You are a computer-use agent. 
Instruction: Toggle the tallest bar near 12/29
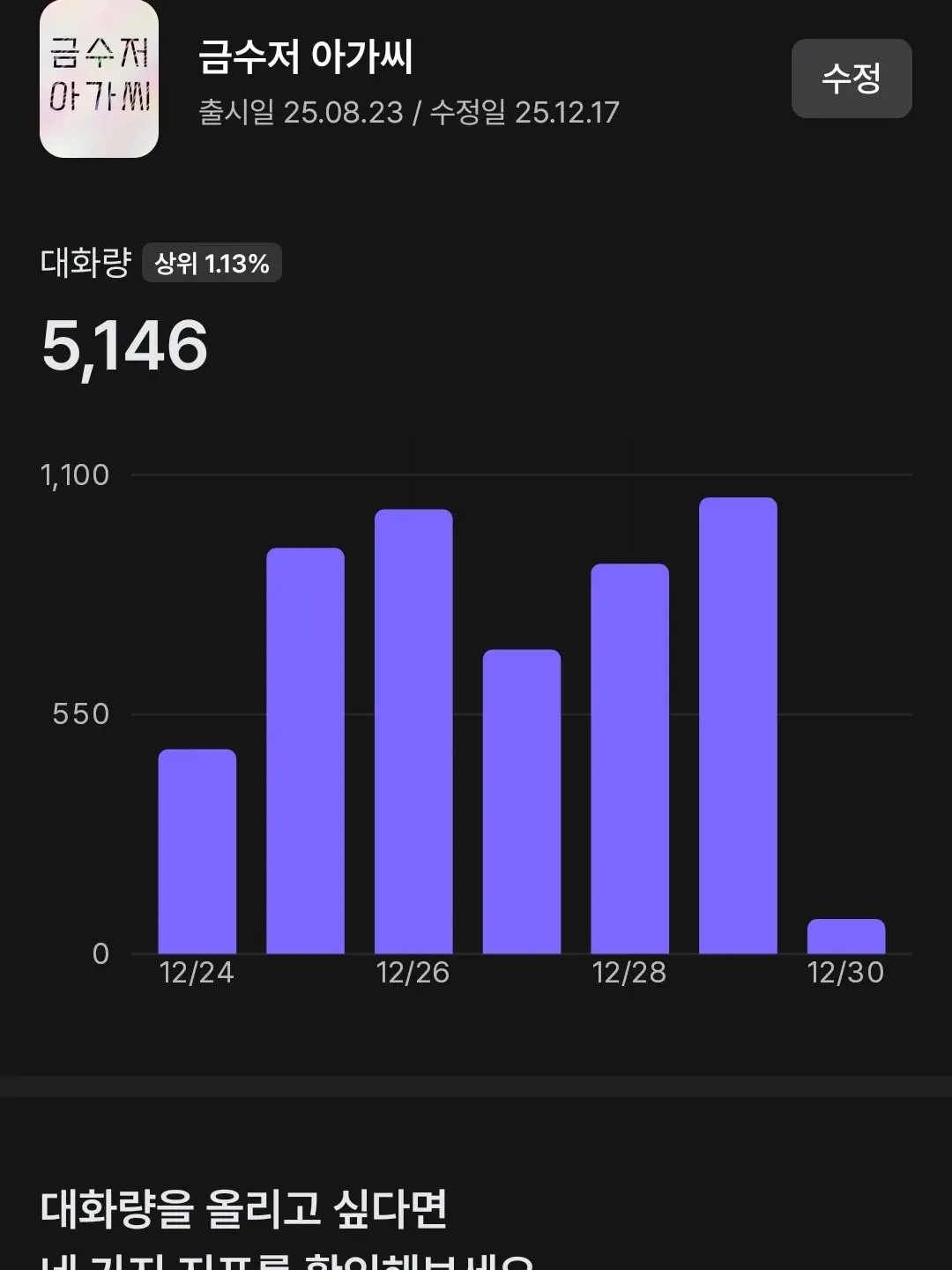click(739, 723)
